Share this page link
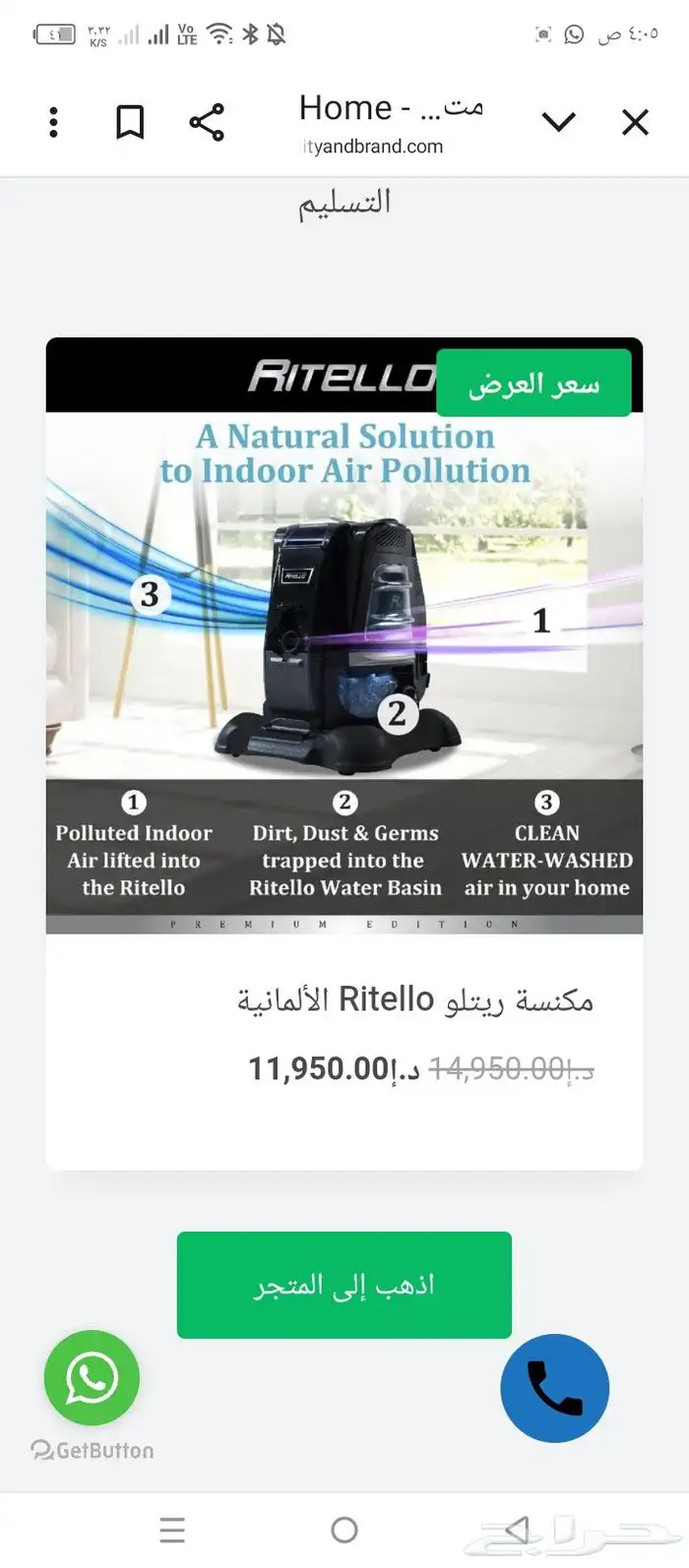This screenshot has width=689, height=1568. (x=207, y=122)
